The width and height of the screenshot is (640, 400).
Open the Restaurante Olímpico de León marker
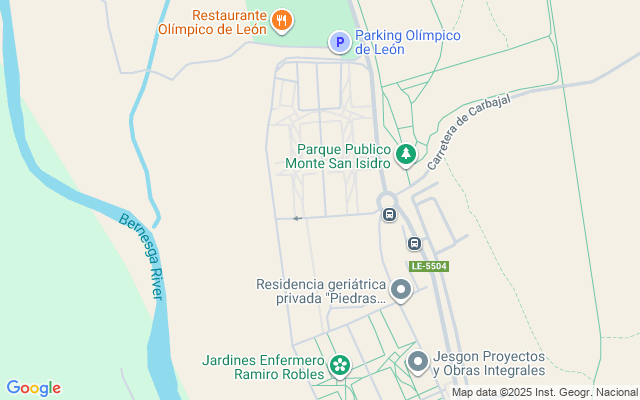click(x=282, y=19)
